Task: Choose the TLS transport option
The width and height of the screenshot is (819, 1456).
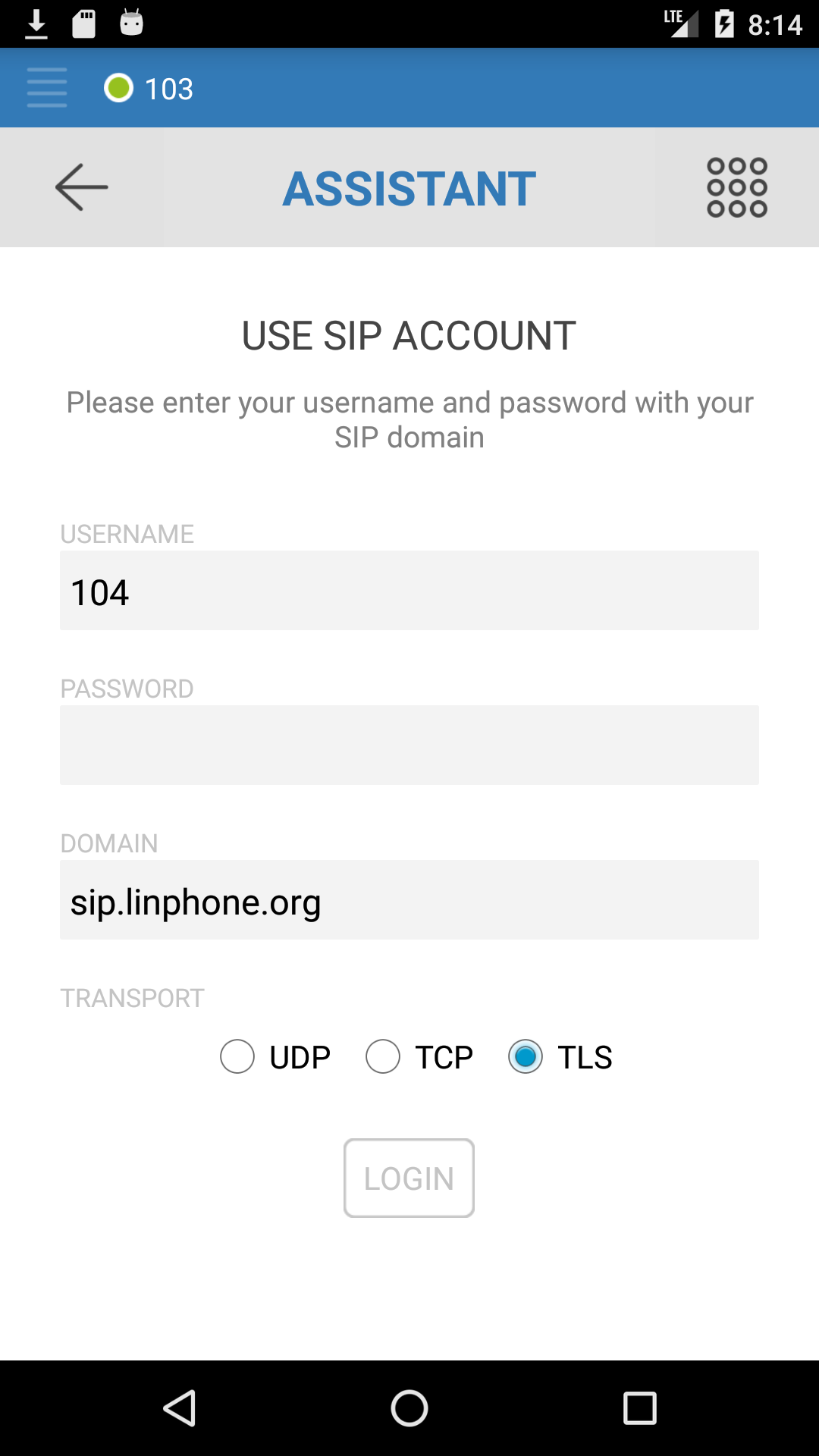Action: tap(560, 1057)
